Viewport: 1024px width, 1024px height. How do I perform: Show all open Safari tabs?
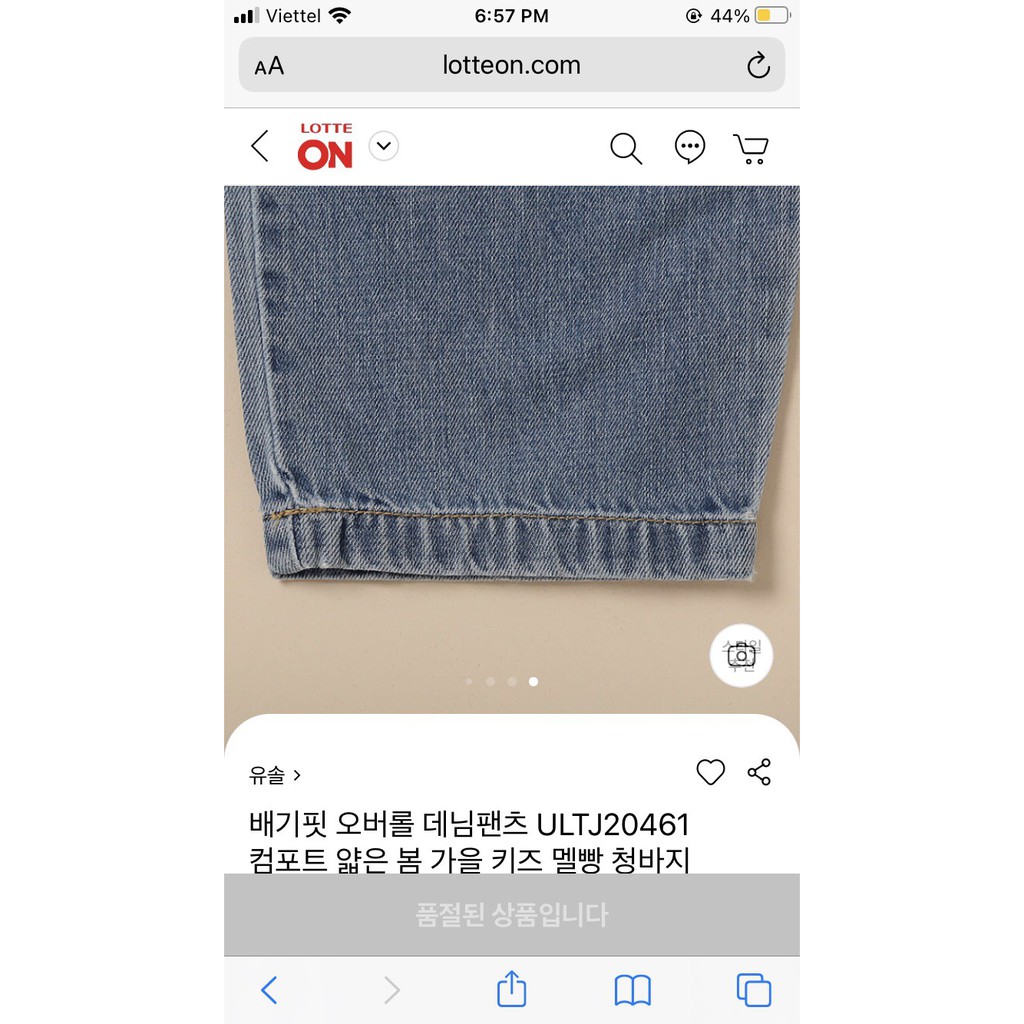tap(753, 990)
